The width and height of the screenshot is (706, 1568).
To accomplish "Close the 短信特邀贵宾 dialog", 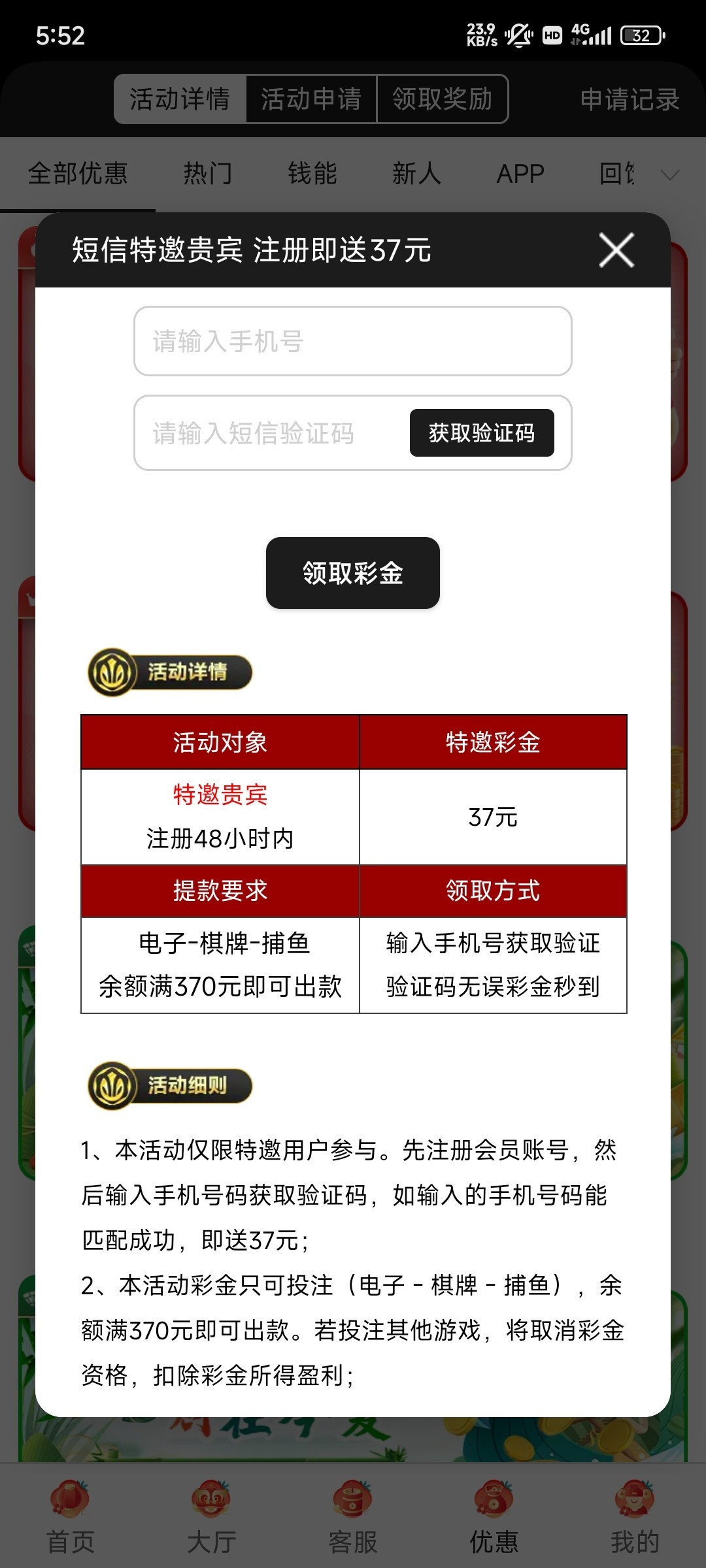I will (616, 250).
